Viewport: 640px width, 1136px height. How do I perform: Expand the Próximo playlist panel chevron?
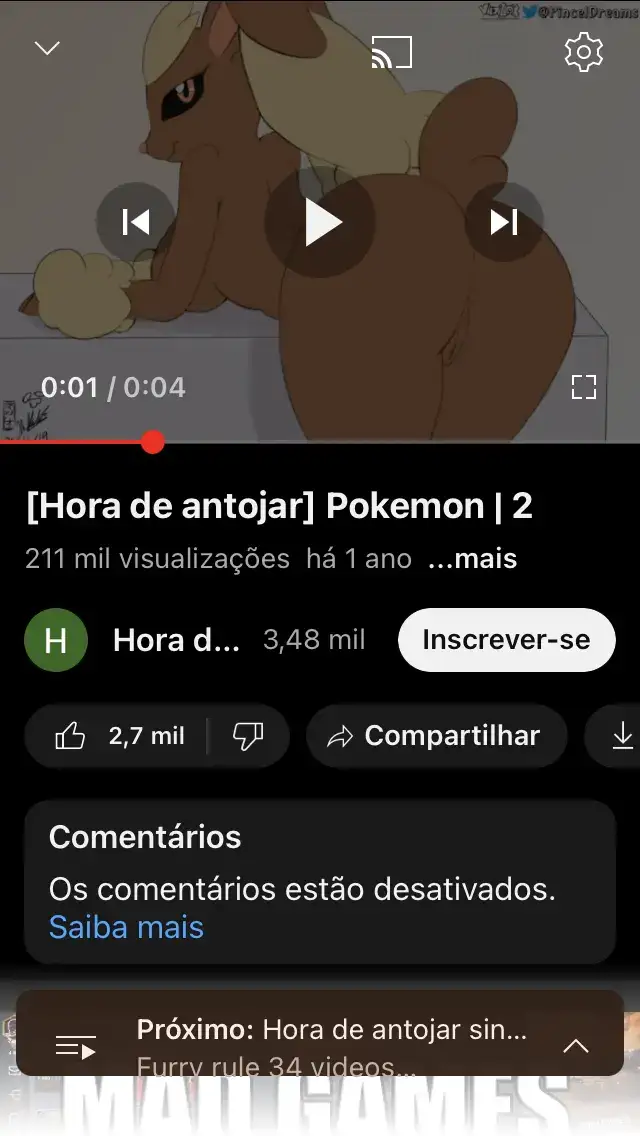tap(576, 1046)
